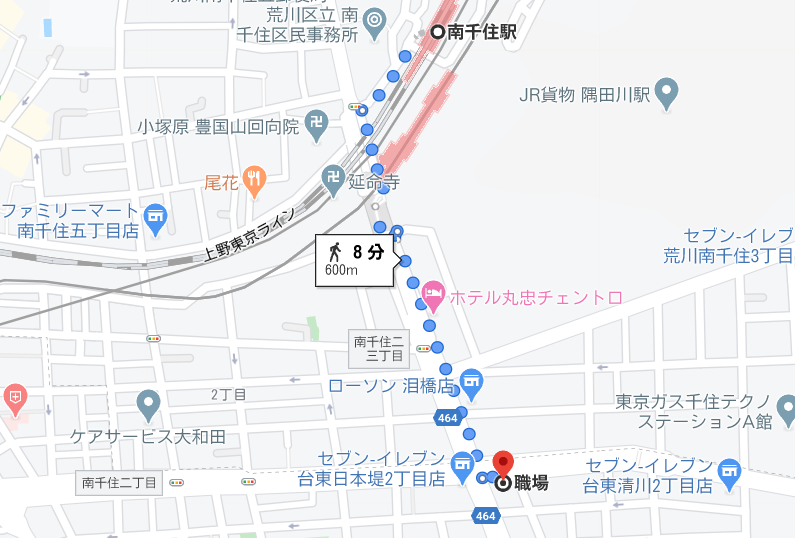Select セブン-イレブン 台東清川2丁目店 marker
Screen dimensions: 795x538
point(731,469)
